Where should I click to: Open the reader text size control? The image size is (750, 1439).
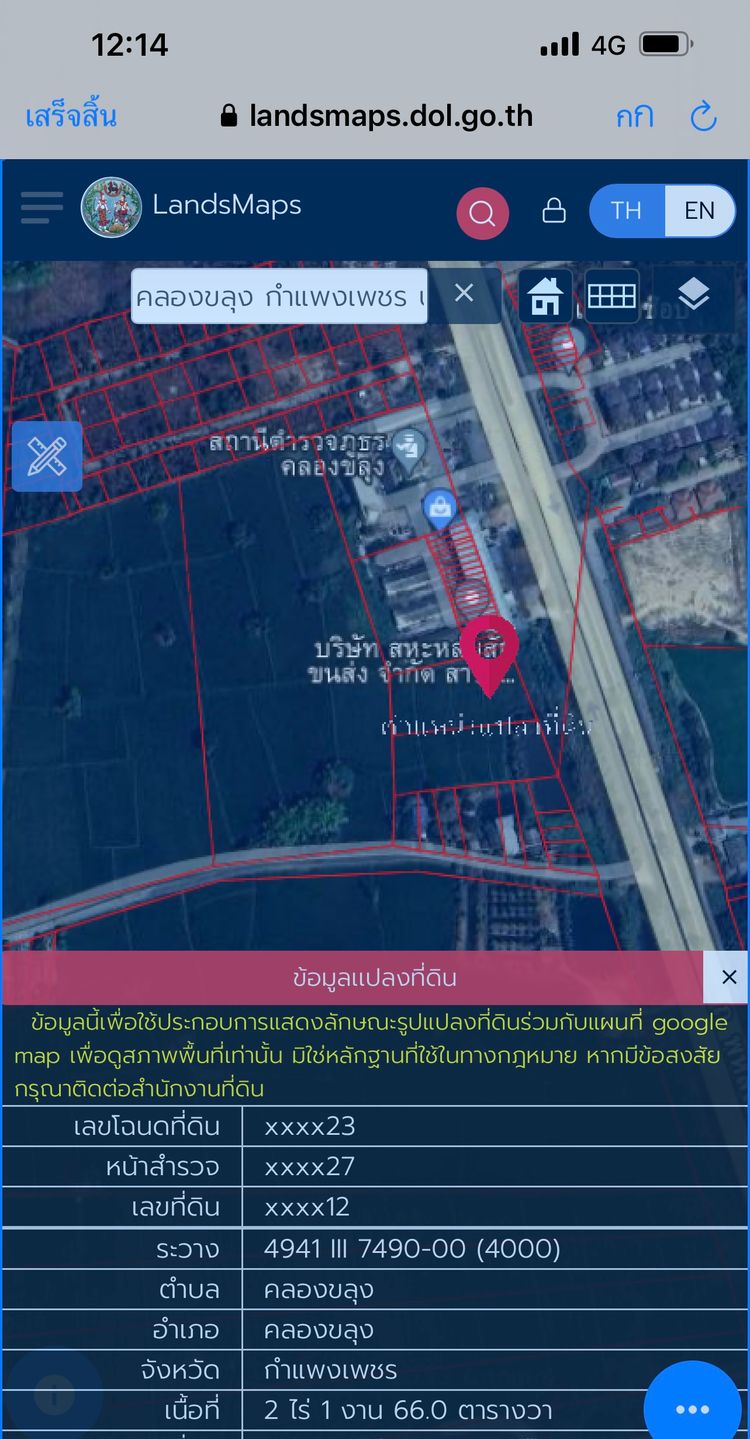tap(634, 117)
